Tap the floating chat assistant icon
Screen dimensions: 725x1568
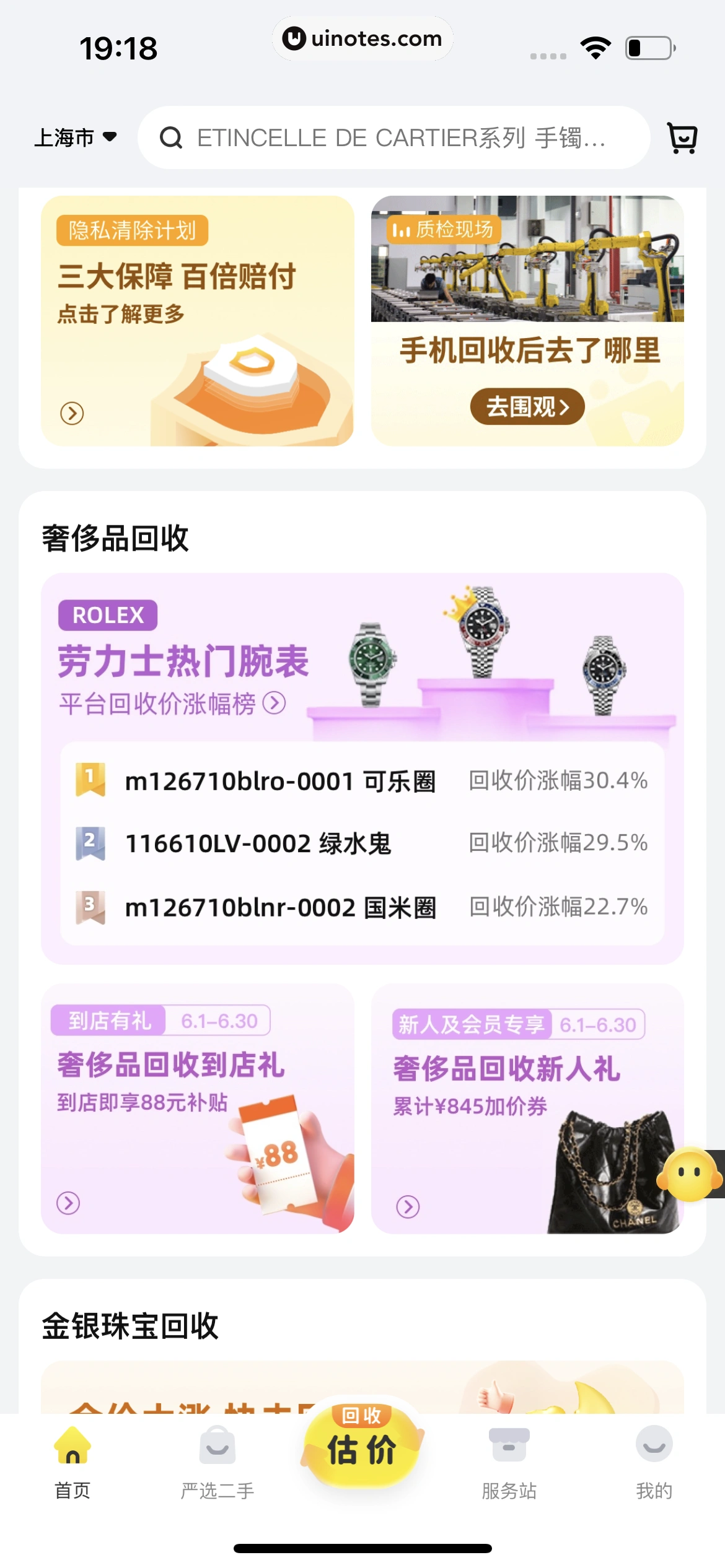pos(690,1174)
